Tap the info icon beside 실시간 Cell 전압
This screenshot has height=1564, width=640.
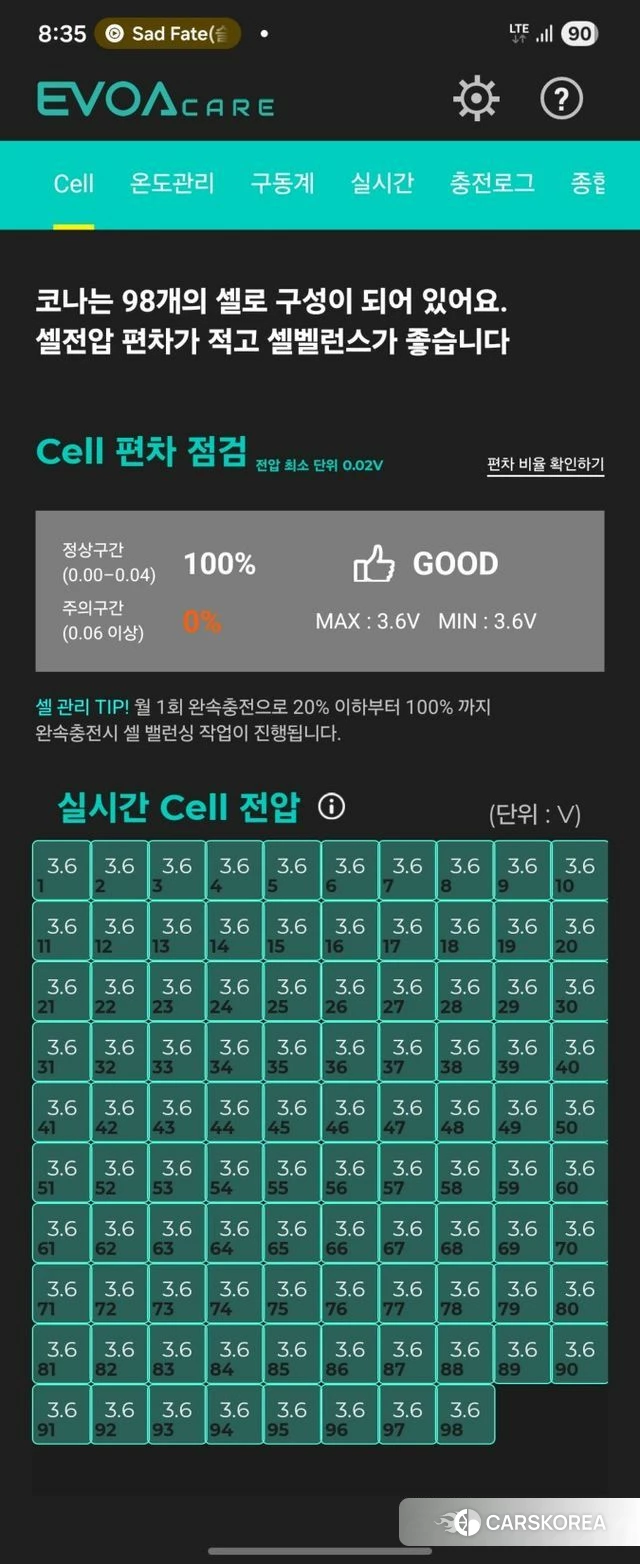pyautogui.click(x=331, y=806)
